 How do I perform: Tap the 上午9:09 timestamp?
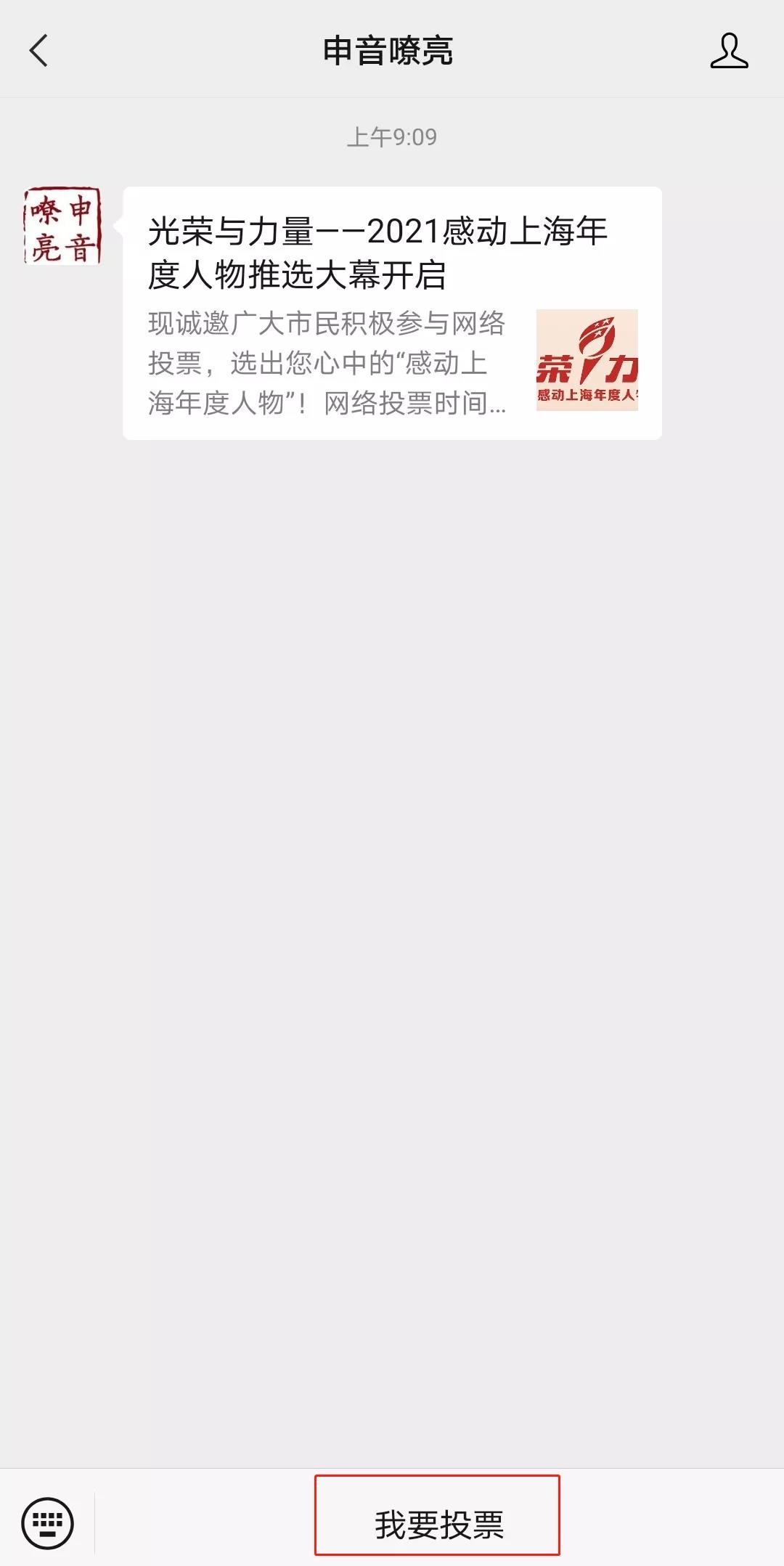click(x=392, y=134)
